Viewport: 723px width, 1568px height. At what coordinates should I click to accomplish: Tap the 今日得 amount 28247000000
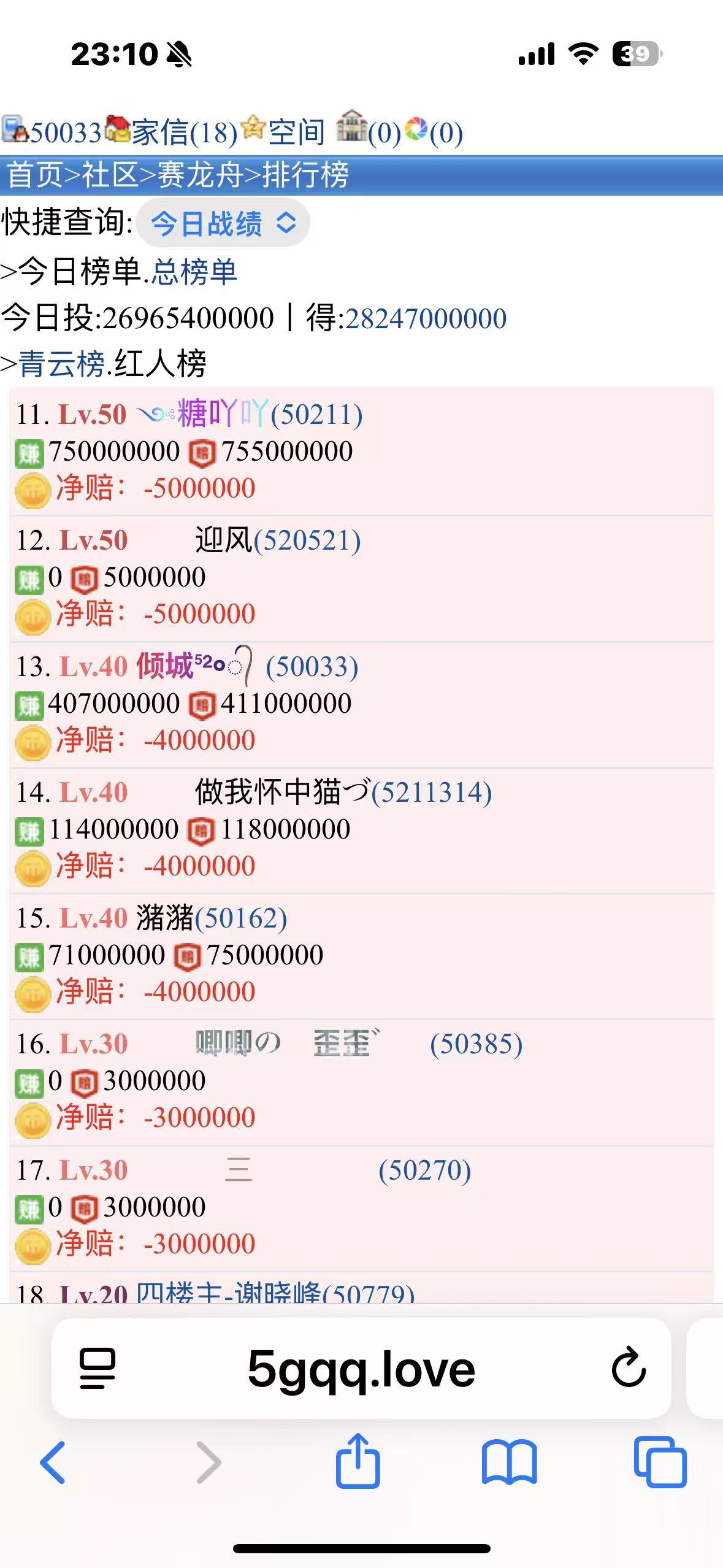(426, 319)
